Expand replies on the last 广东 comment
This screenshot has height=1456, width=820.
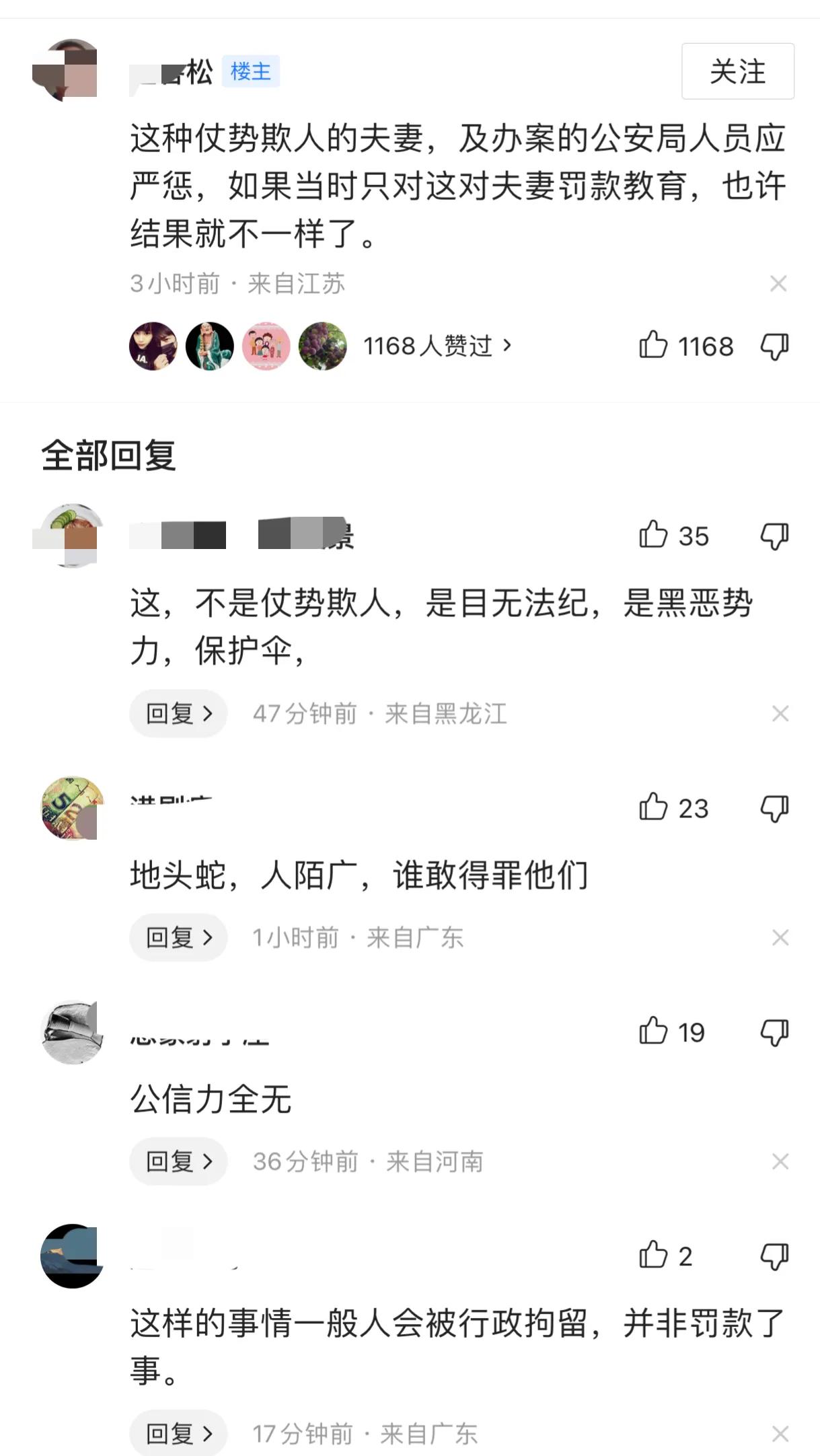[x=178, y=1433]
